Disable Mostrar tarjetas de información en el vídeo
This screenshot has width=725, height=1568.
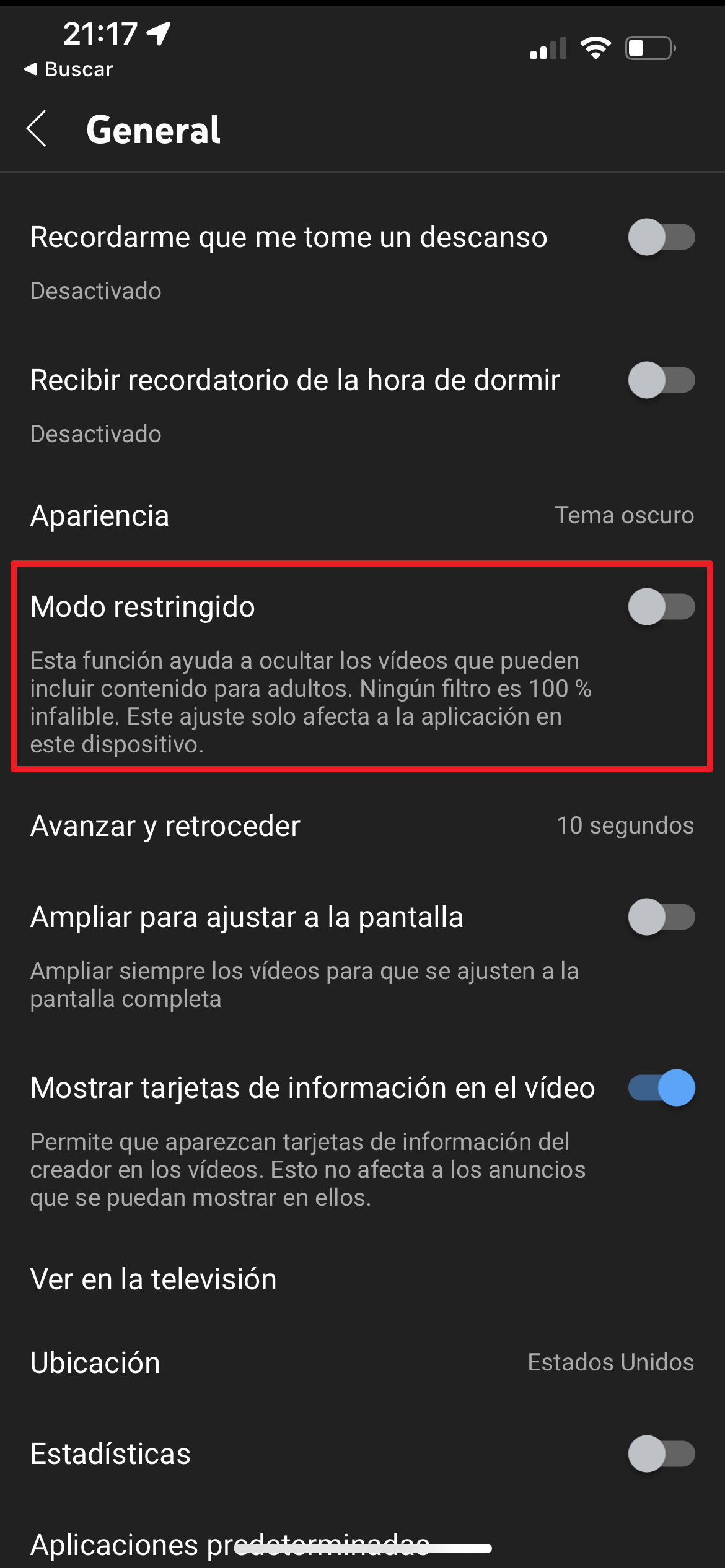click(x=661, y=1087)
